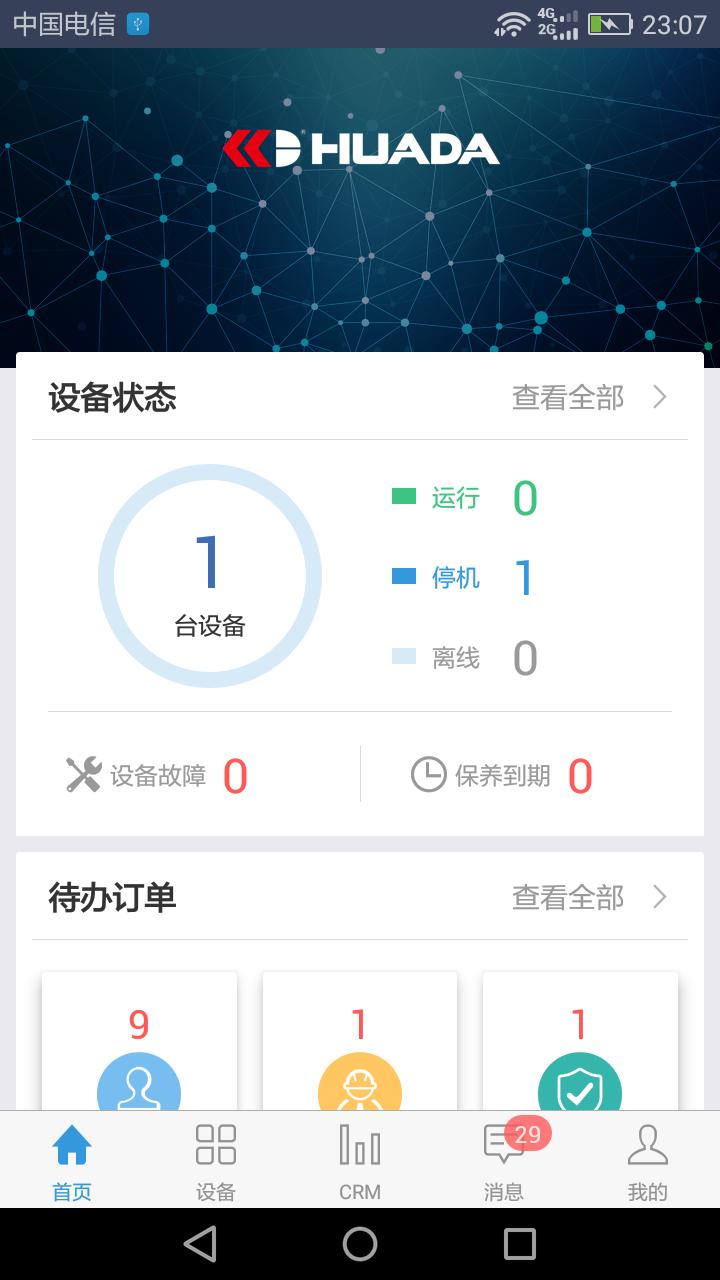Screen dimensions: 720x1280
Task: Switch to the CRM tab
Action: [x=360, y=1160]
